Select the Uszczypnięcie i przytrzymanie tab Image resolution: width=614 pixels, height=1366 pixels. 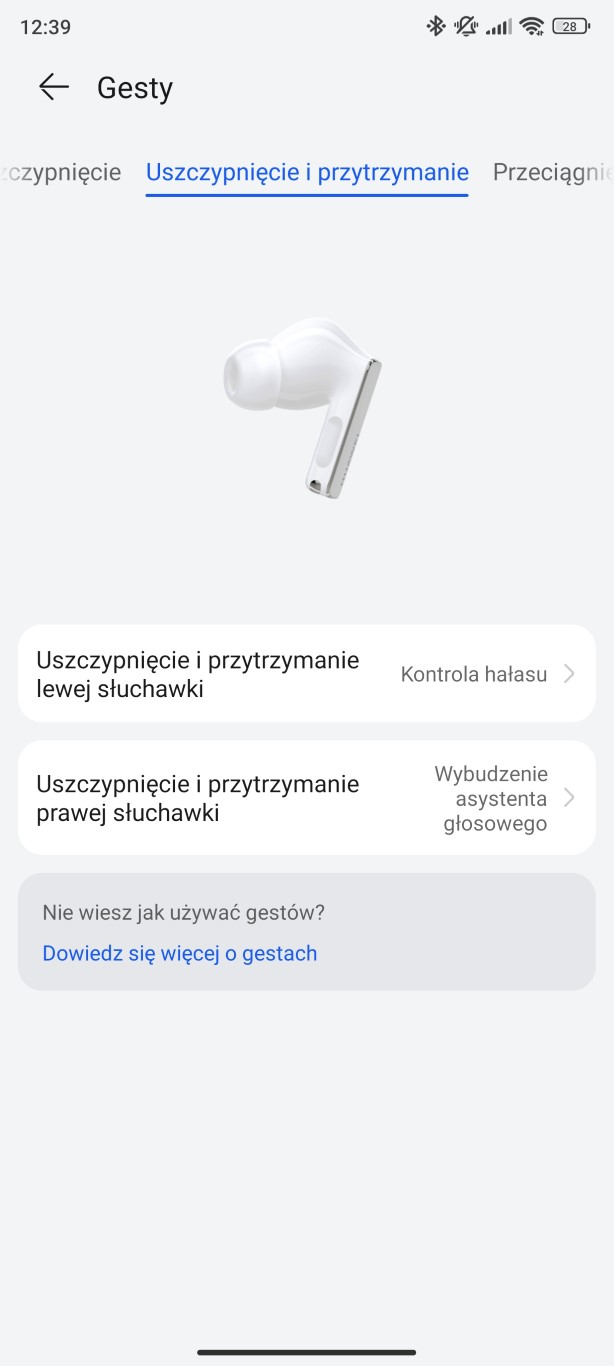(307, 172)
